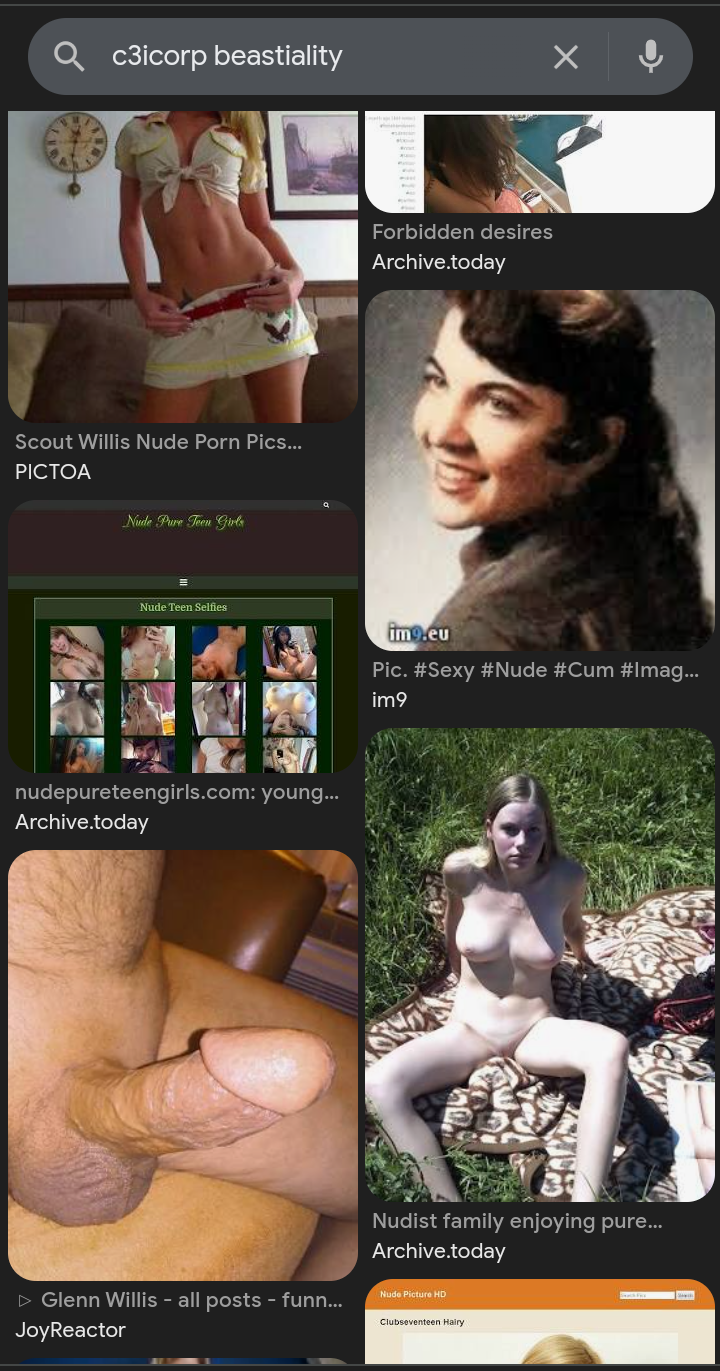Viewport: 720px width, 1371px height.
Task: Clear the search query text
Action: tap(566, 57)
